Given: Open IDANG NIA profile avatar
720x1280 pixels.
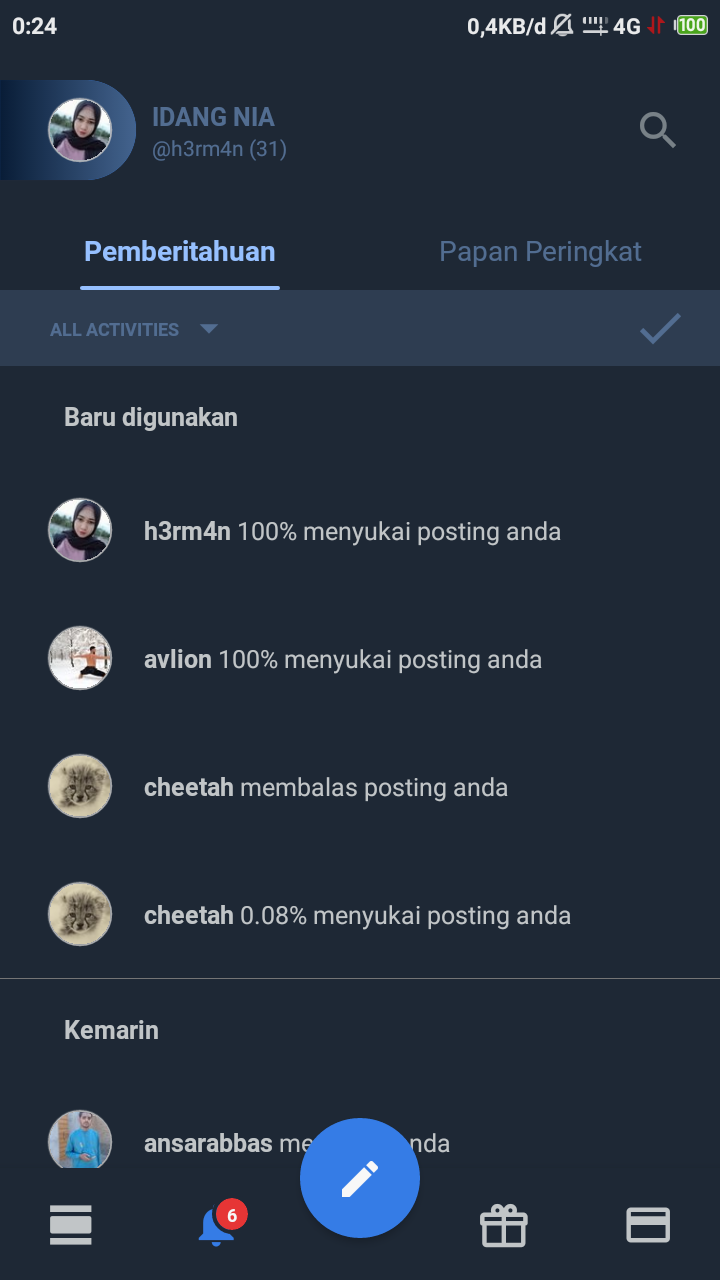Looking at the screenshot, I should tap(80, 130).
